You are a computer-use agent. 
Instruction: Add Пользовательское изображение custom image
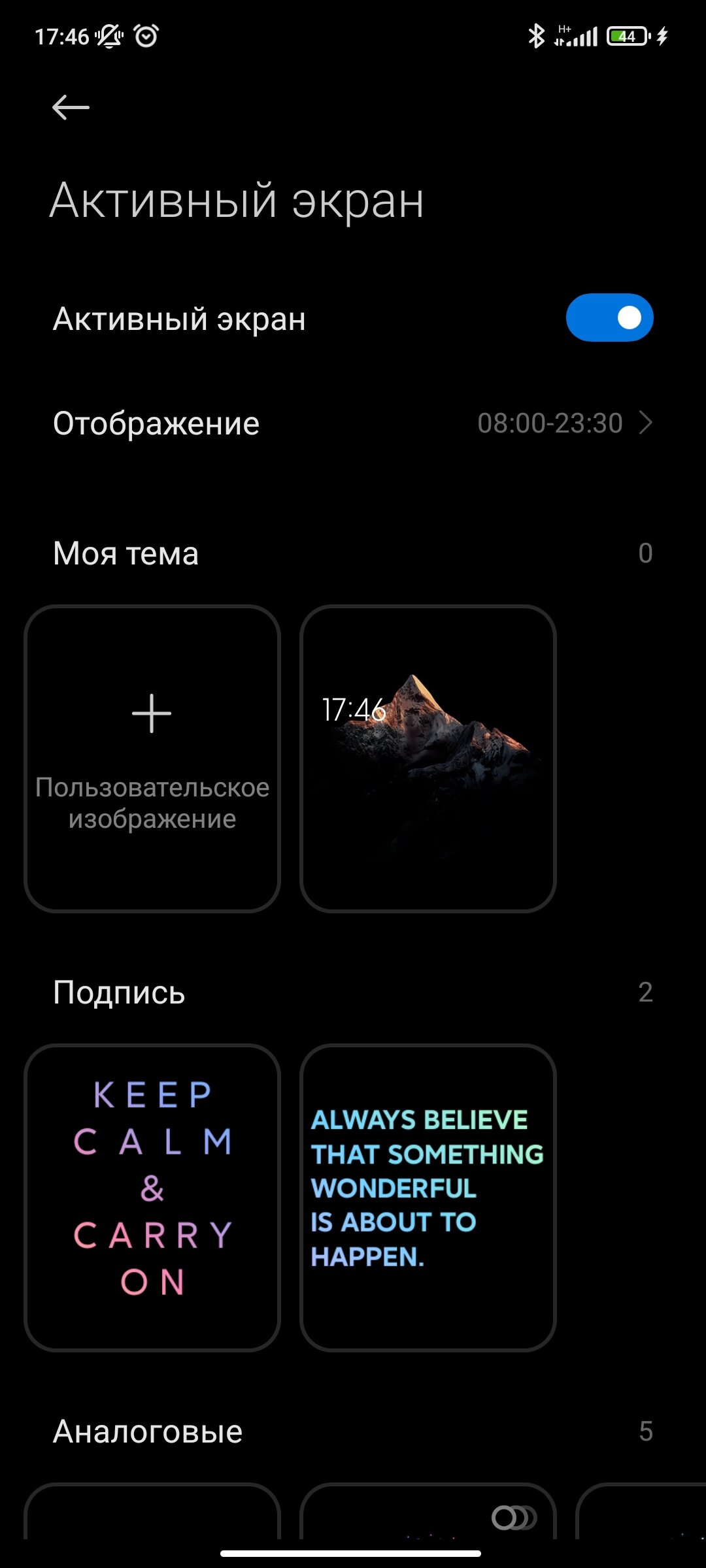pos(152,759)
